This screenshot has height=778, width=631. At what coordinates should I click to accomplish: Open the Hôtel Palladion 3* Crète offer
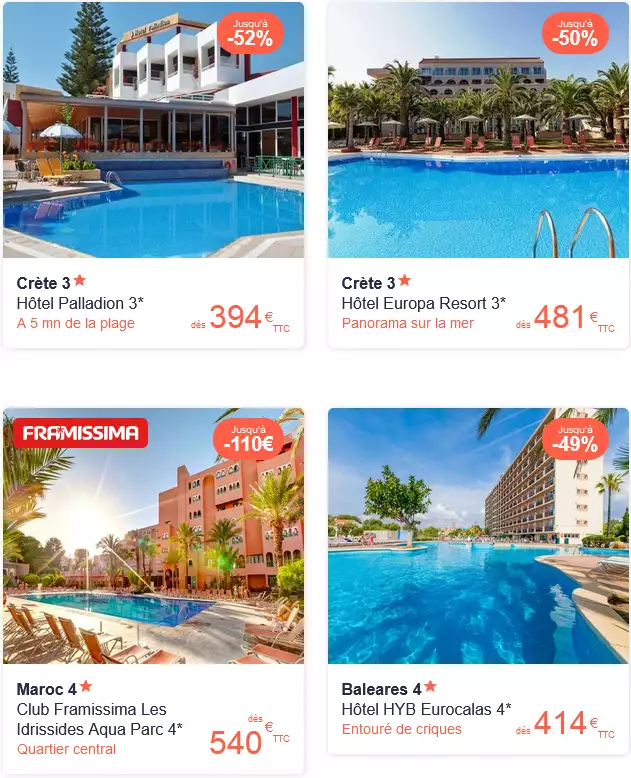tap(153, 175)
